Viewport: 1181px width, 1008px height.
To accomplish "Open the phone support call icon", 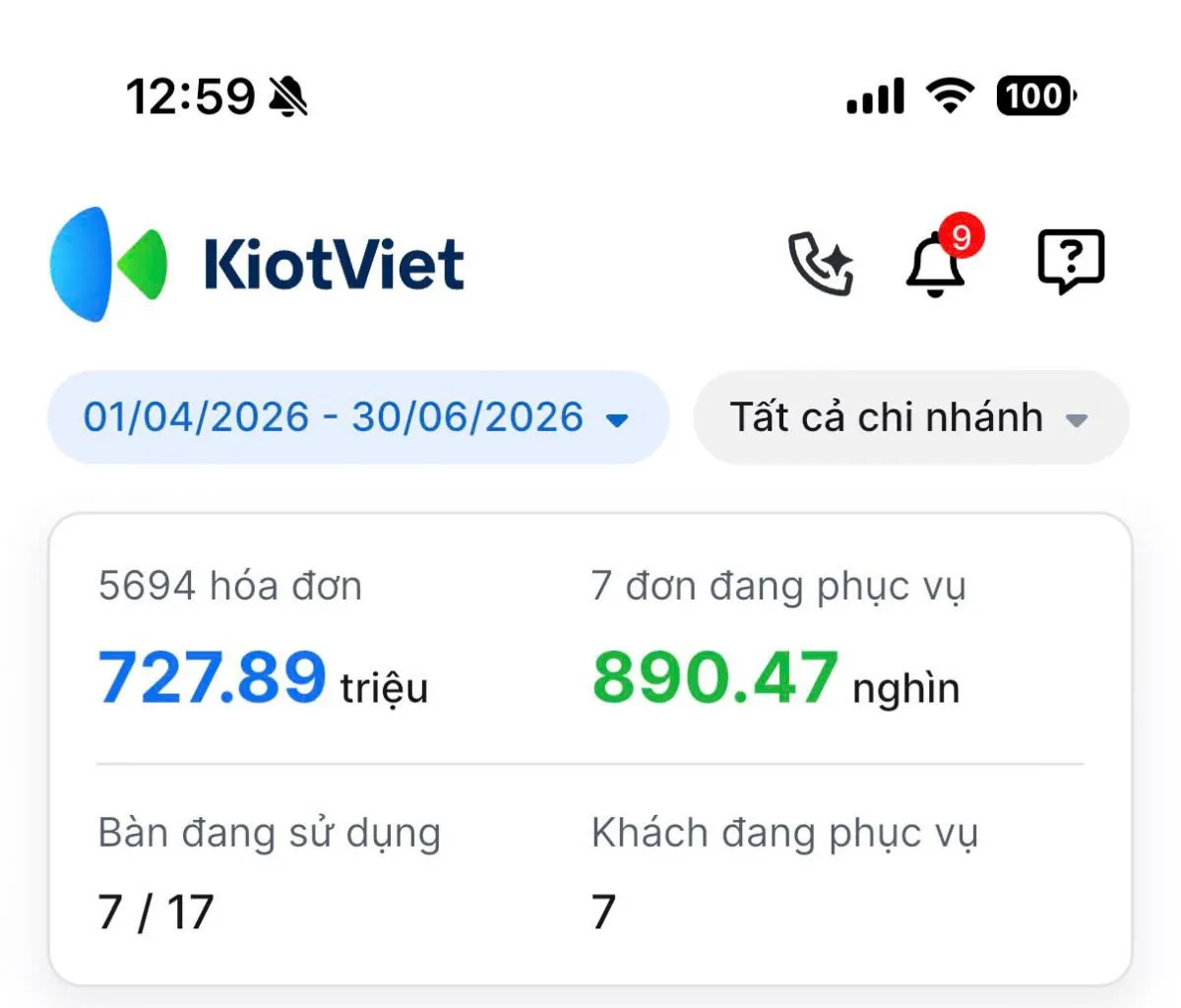I will 821,263.
